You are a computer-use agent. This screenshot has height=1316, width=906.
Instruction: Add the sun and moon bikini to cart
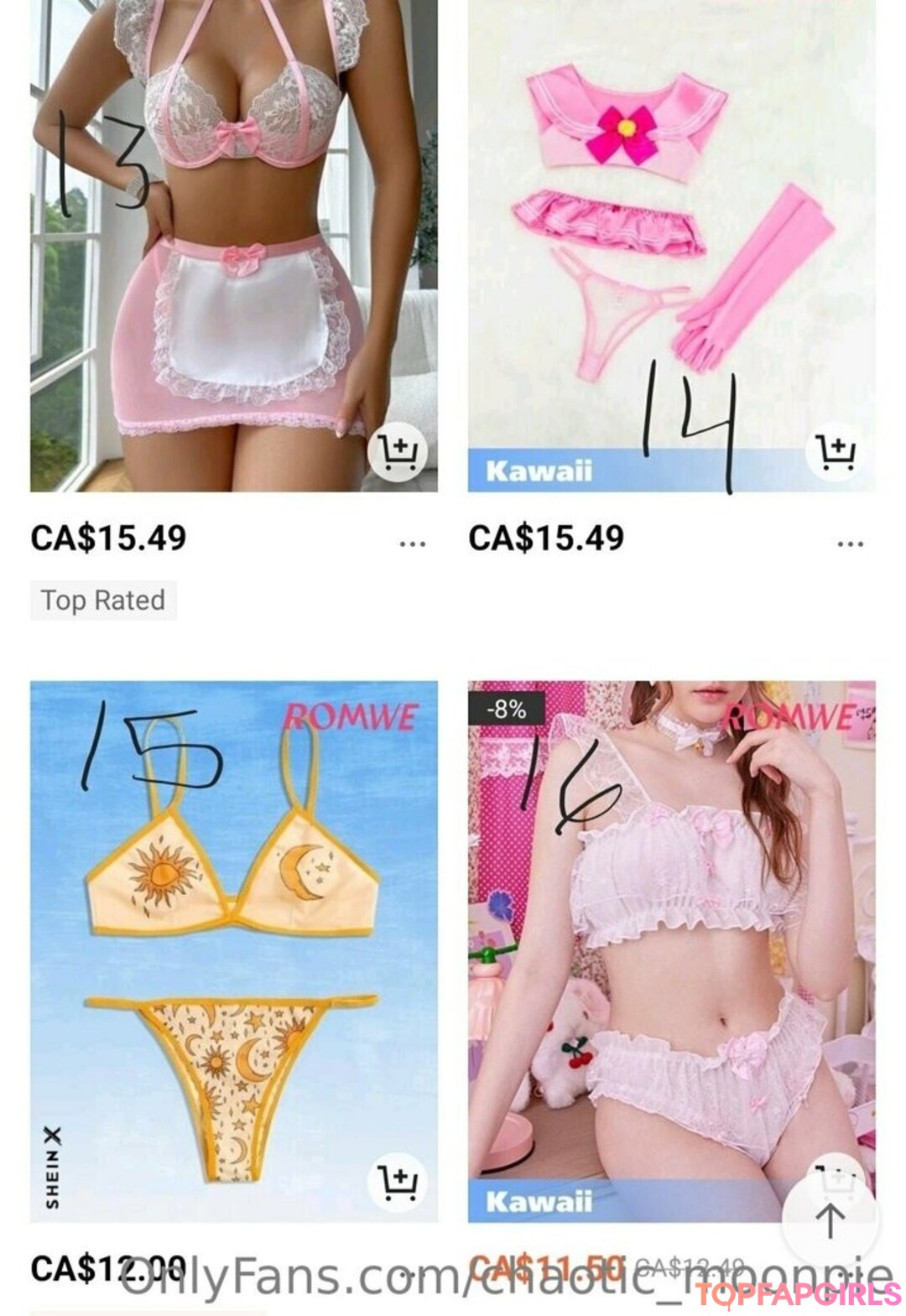[398, 1181]
